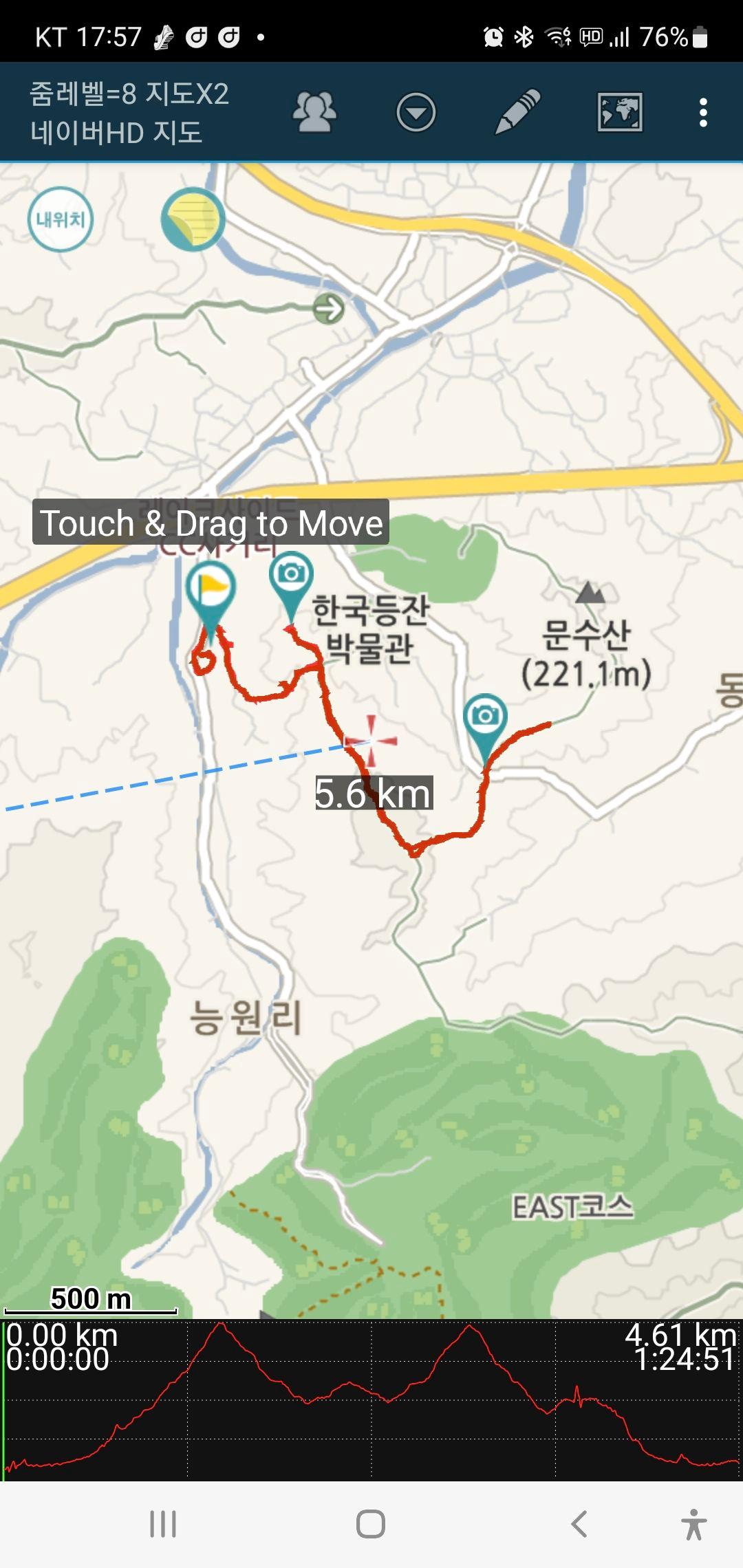Tap the green arrow marker on map
Screen dimensions: 743x1568
(329, 309)
